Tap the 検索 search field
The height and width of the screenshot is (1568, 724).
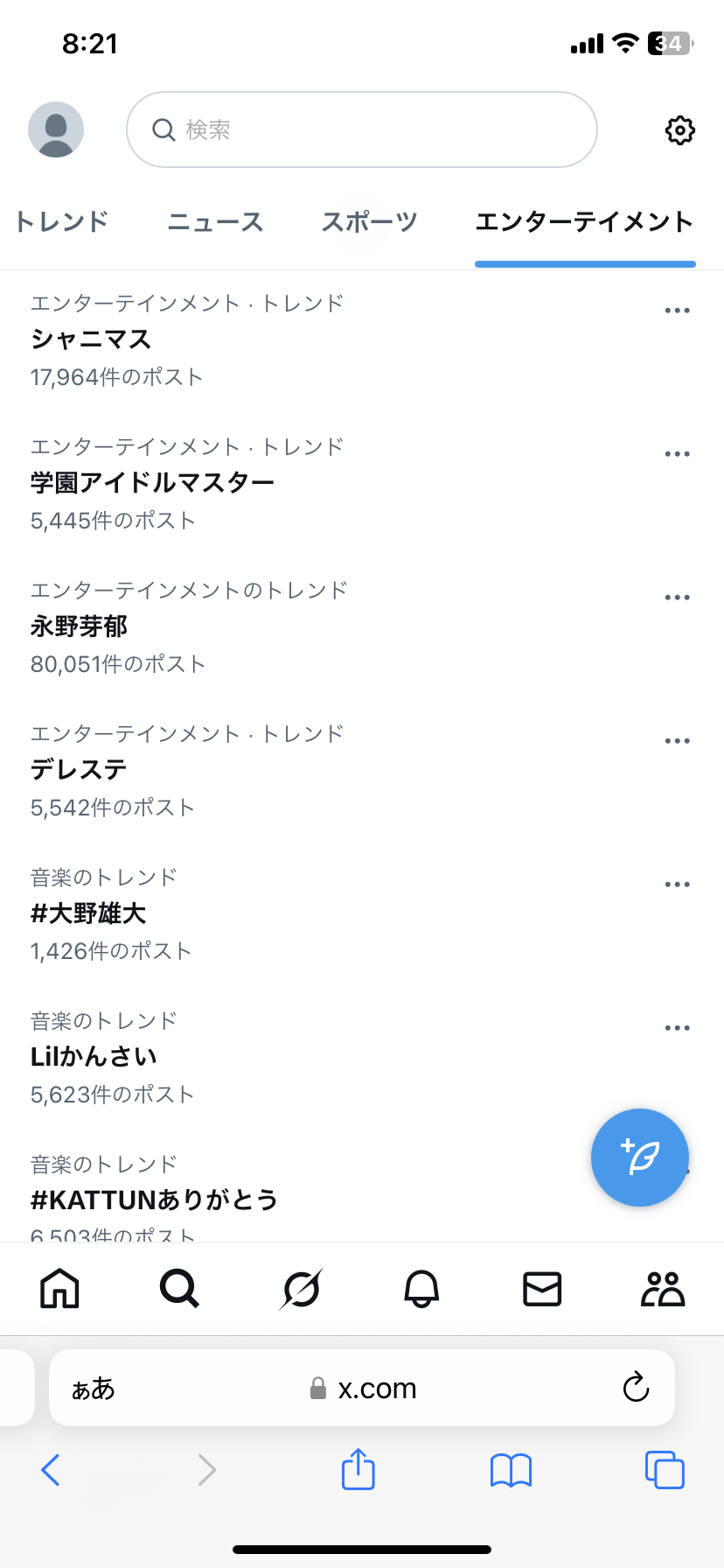pyautogui.click(x=362, y=129)
